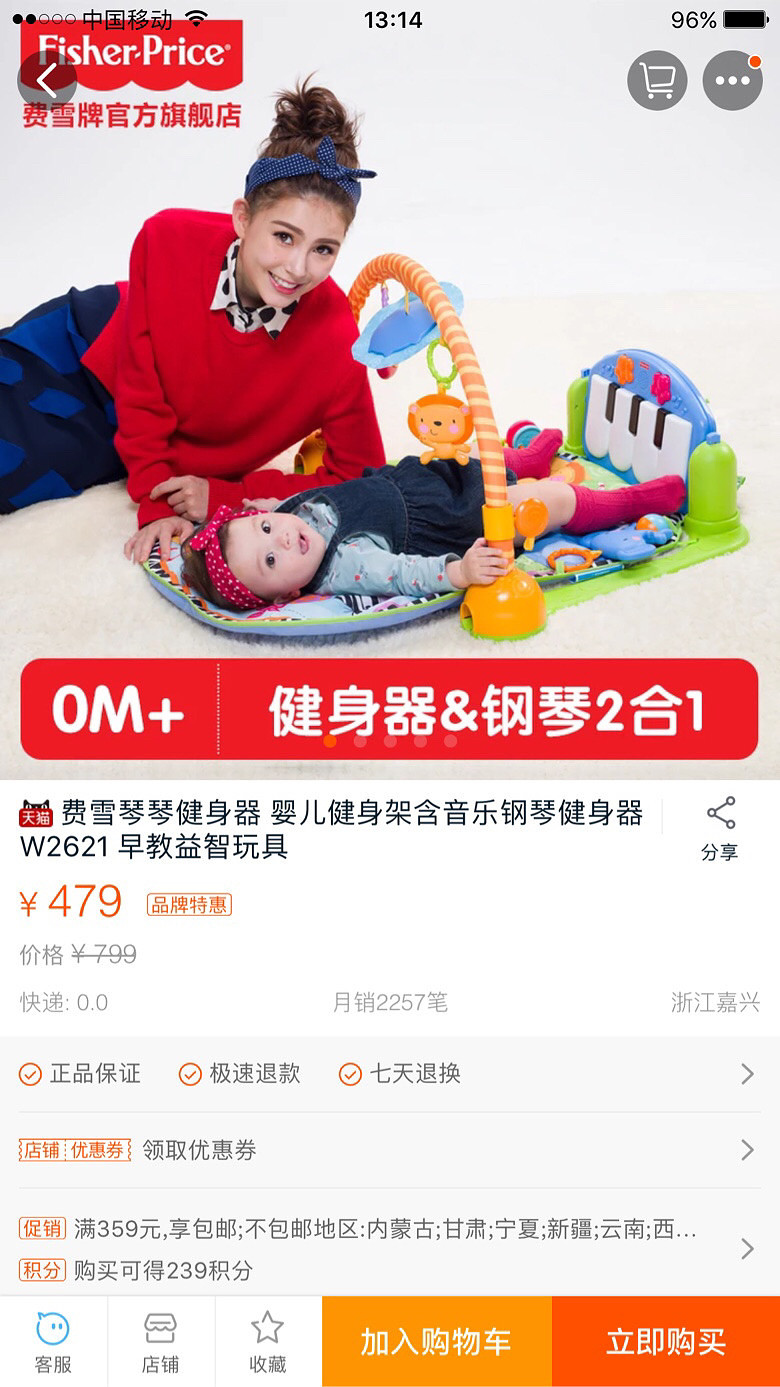This screenshot has height=1387, width=780.
Task: View 促销 promotion and 积分 details
Action: pyautogui.click(x=388, y=1249)
